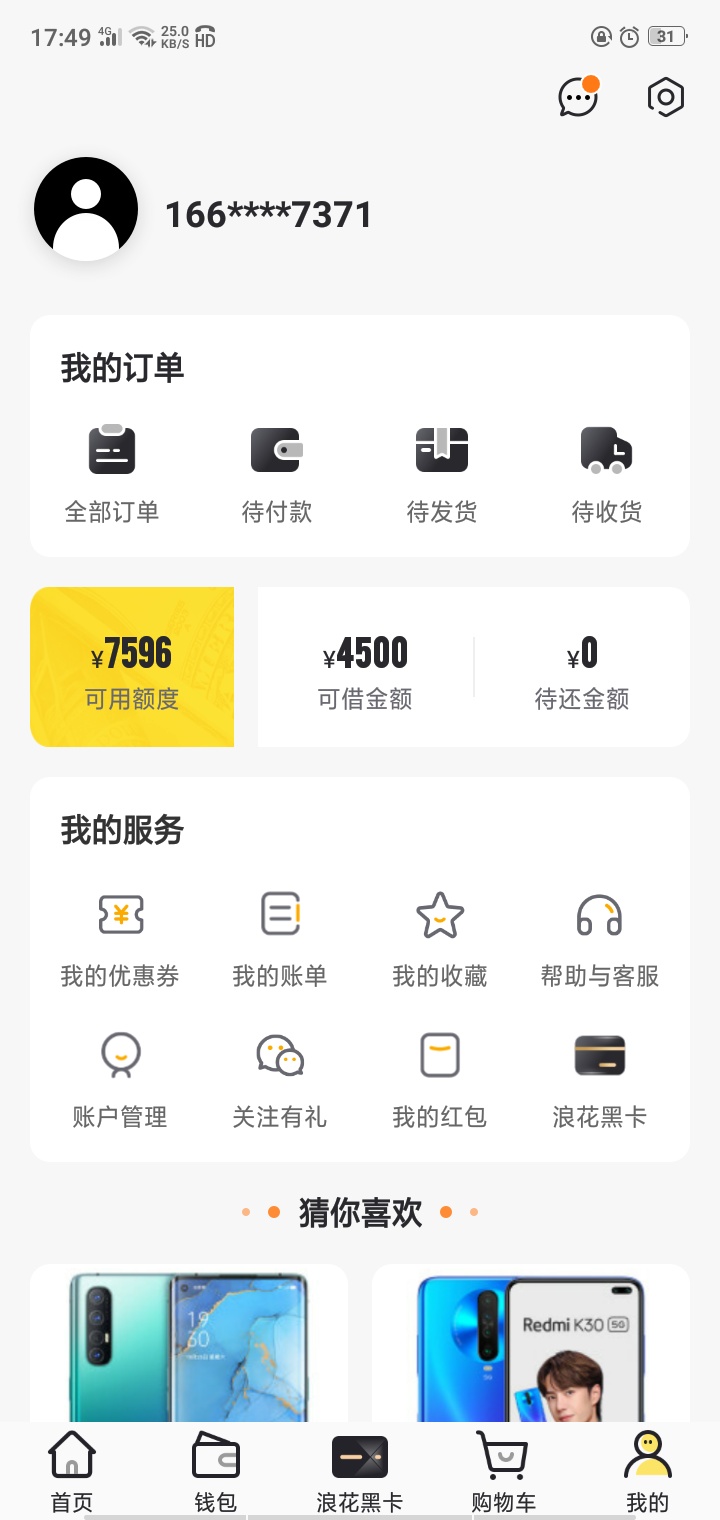This screenshot has width=720, height=1520.
Task: Open the hexagon settings icon
Action: coord(666,97)
